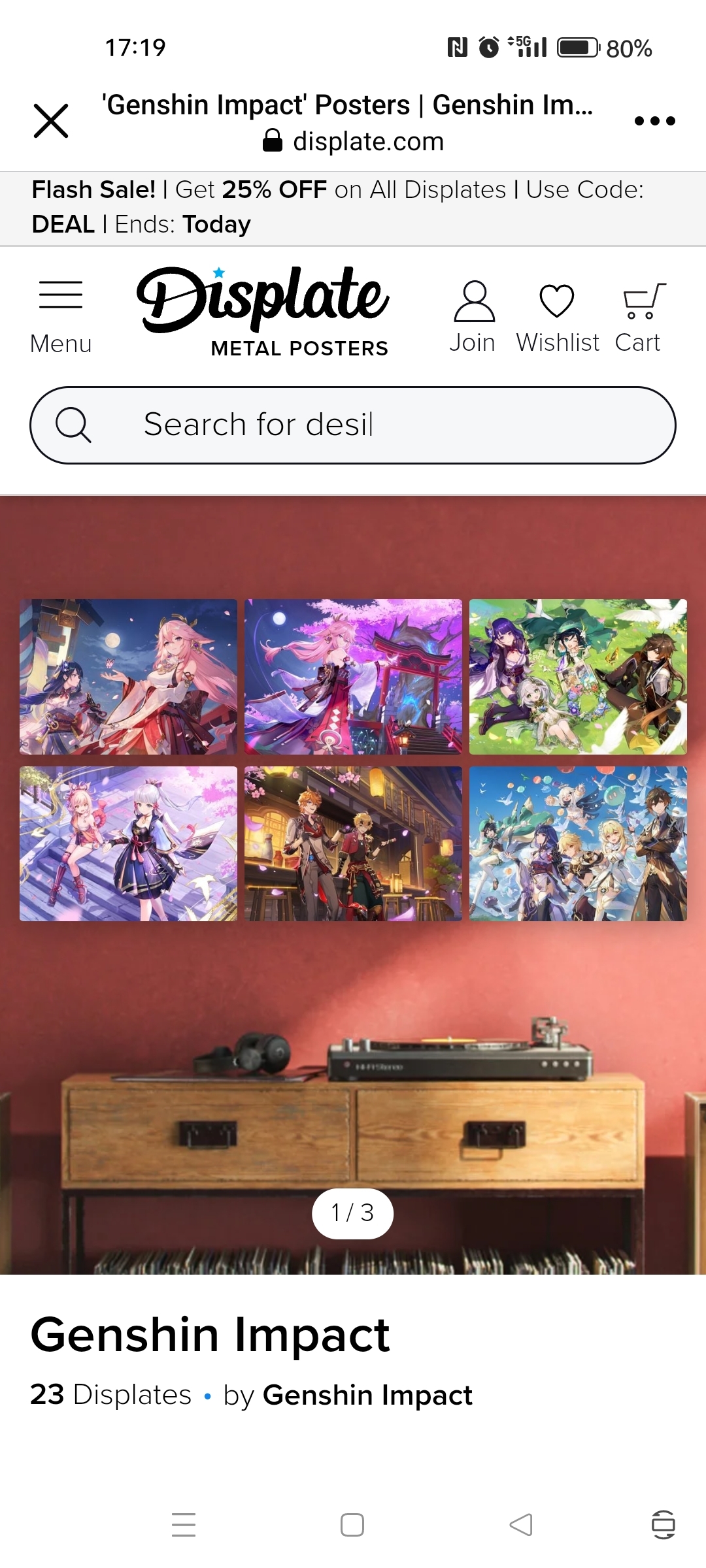The width and height of the screenshot is (706, 1568).
Task: Close the in-app browser tab
Action: 51,122
